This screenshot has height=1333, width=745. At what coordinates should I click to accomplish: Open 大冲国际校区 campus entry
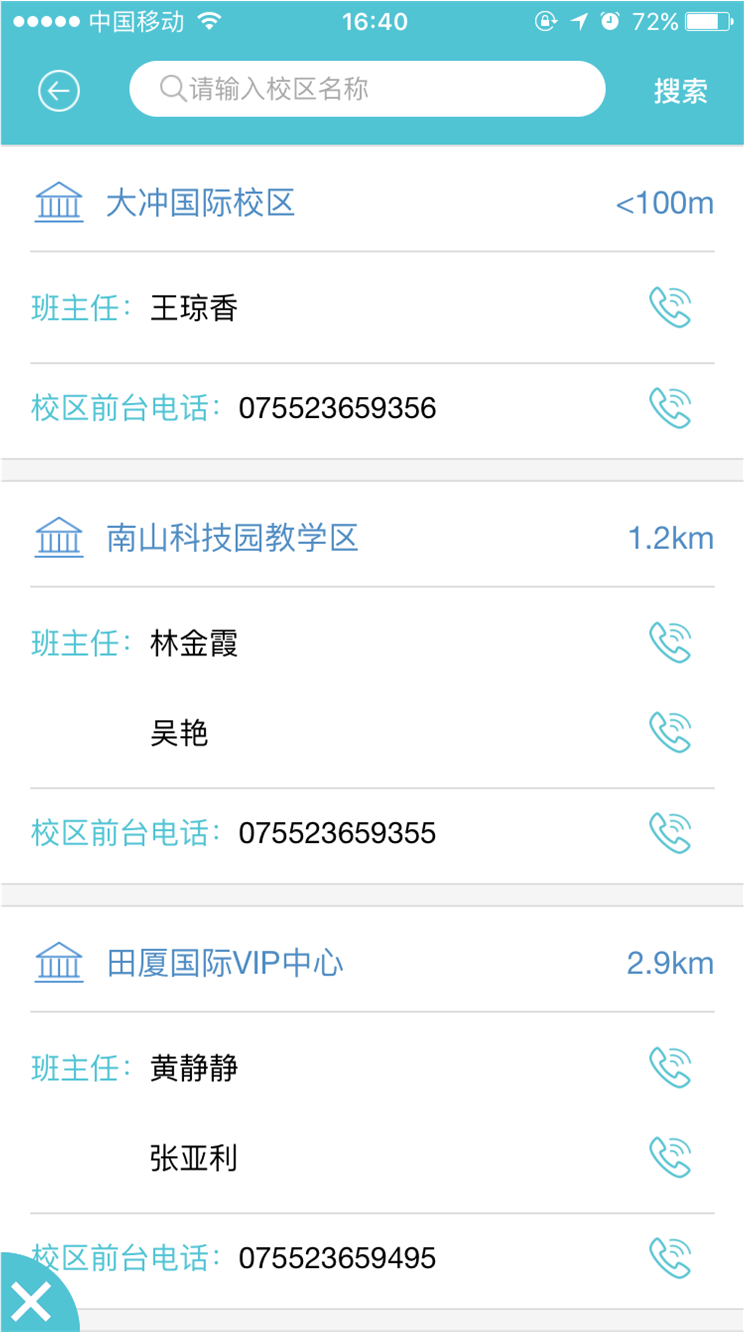click(200, 204)
